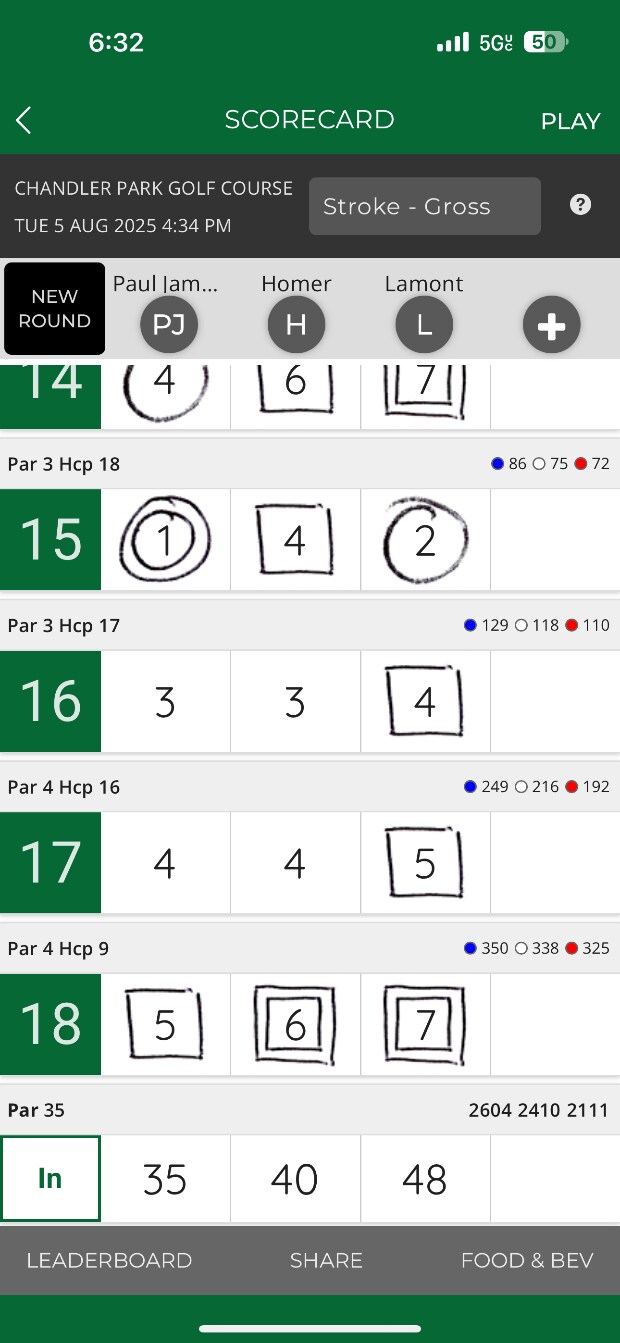Open FOOD & BEV
The image size is (620, 1343).
pyautogui.click(x=527, y=1260)
